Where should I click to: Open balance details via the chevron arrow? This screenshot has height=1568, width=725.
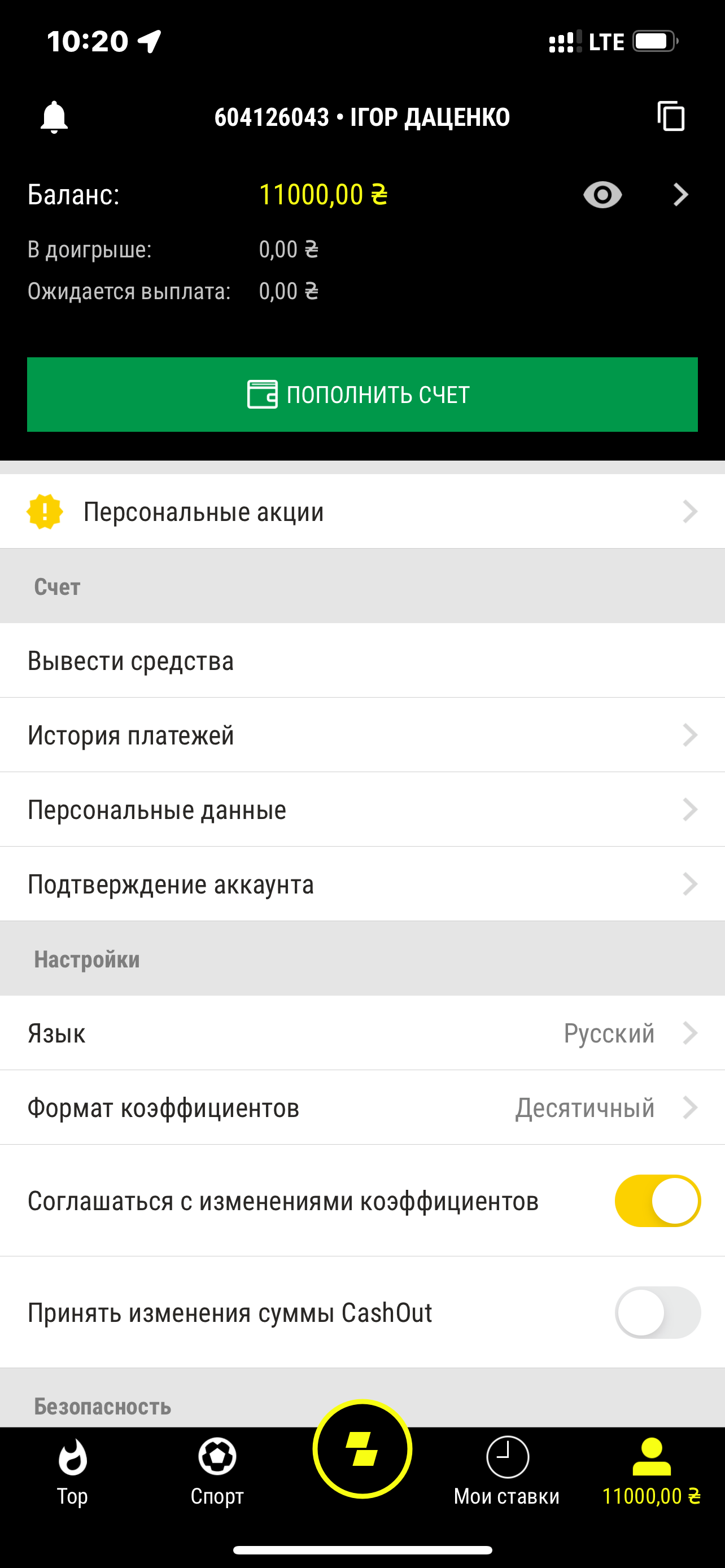click(680, 195)
